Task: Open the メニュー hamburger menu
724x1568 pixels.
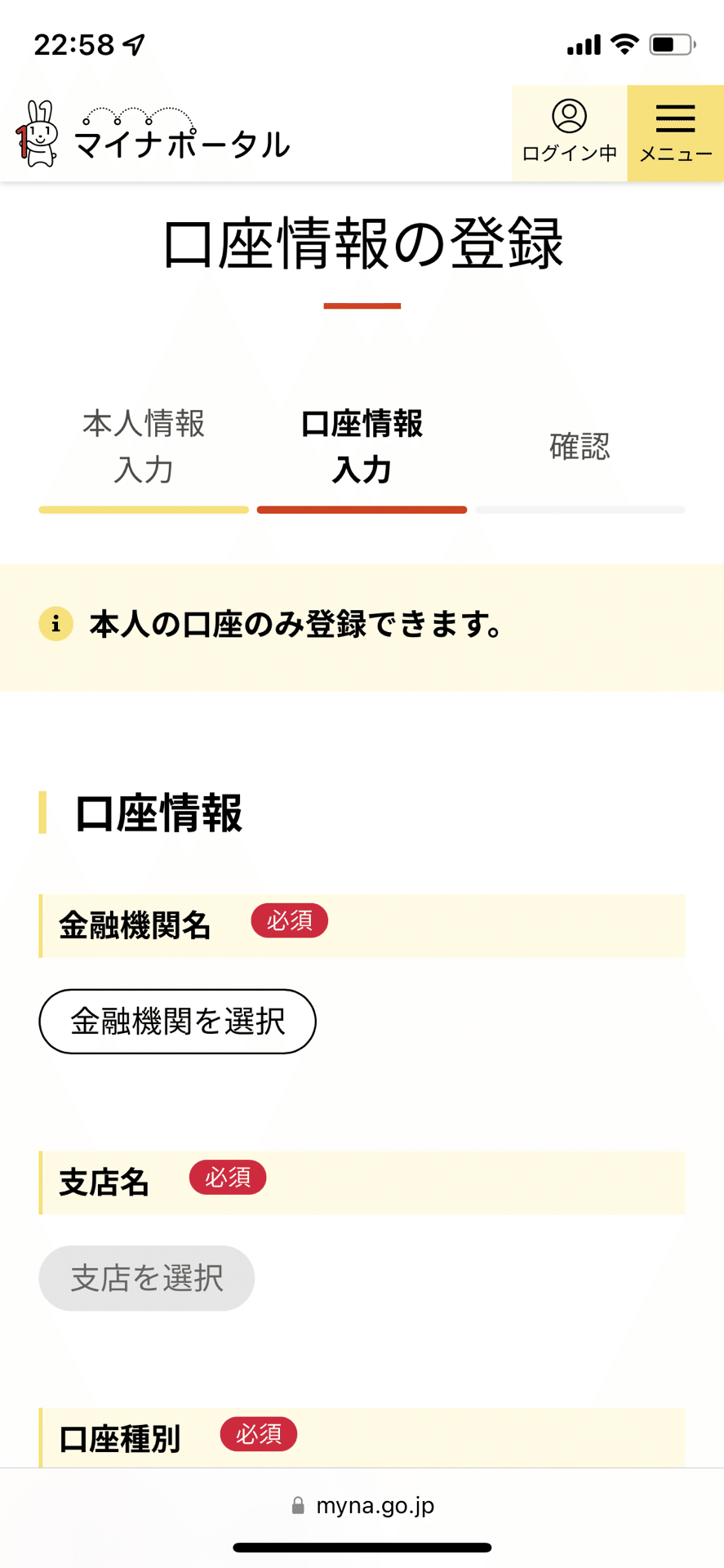Action: point(675,133)
